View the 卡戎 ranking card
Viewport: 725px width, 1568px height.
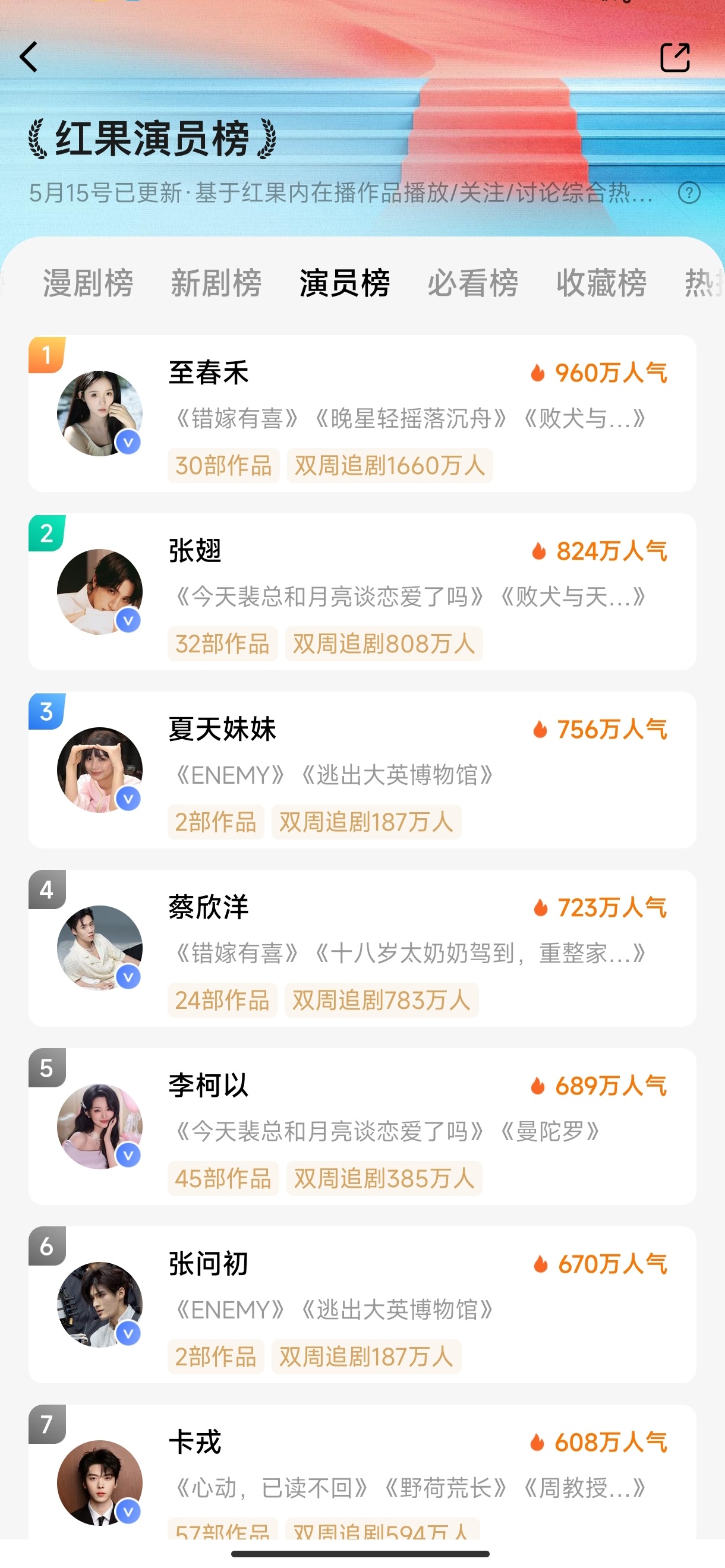362,1472
